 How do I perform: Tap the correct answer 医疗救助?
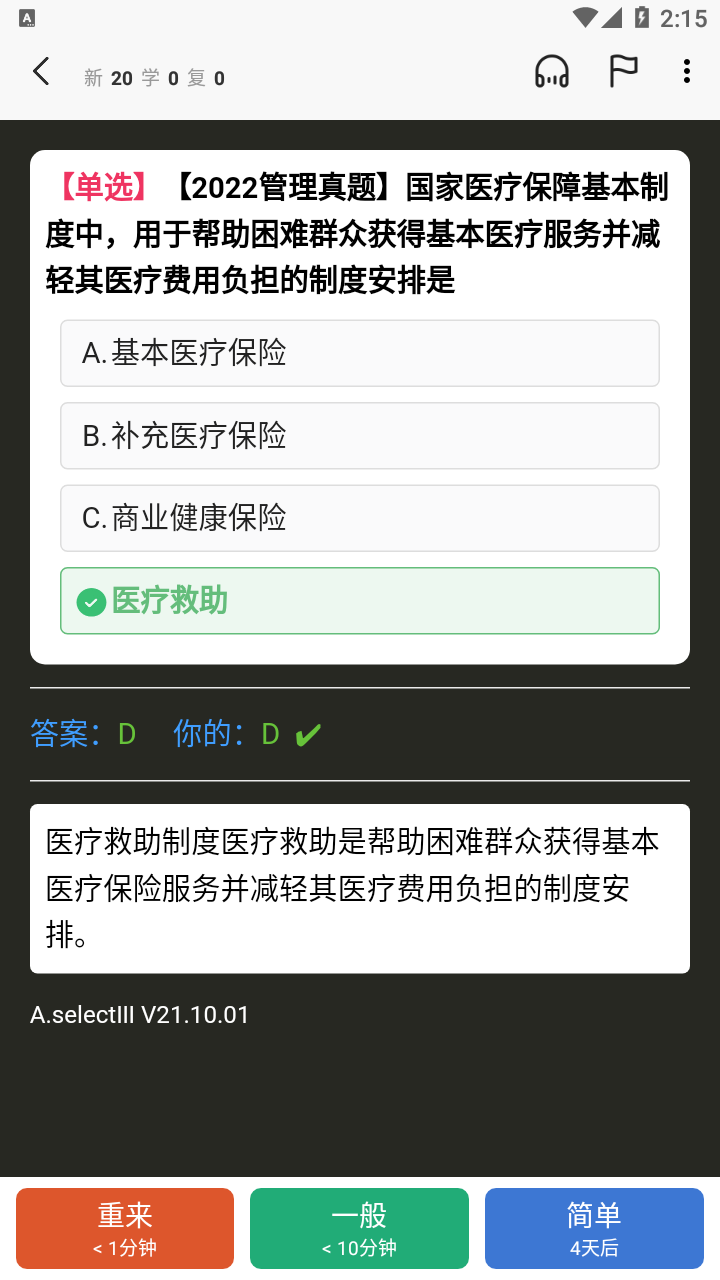click(x=360, y=601)
